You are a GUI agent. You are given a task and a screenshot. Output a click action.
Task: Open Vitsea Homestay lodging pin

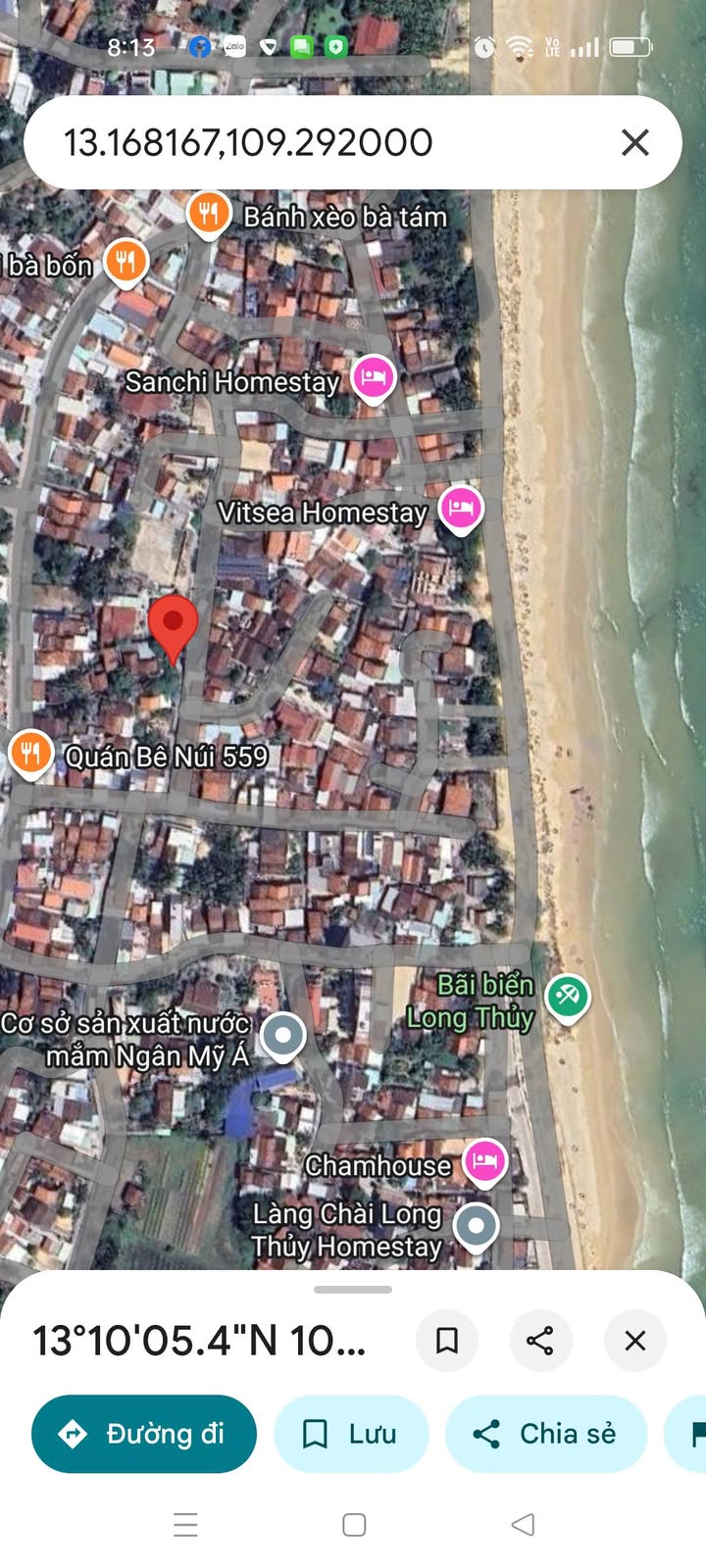[x=461, y=508]
